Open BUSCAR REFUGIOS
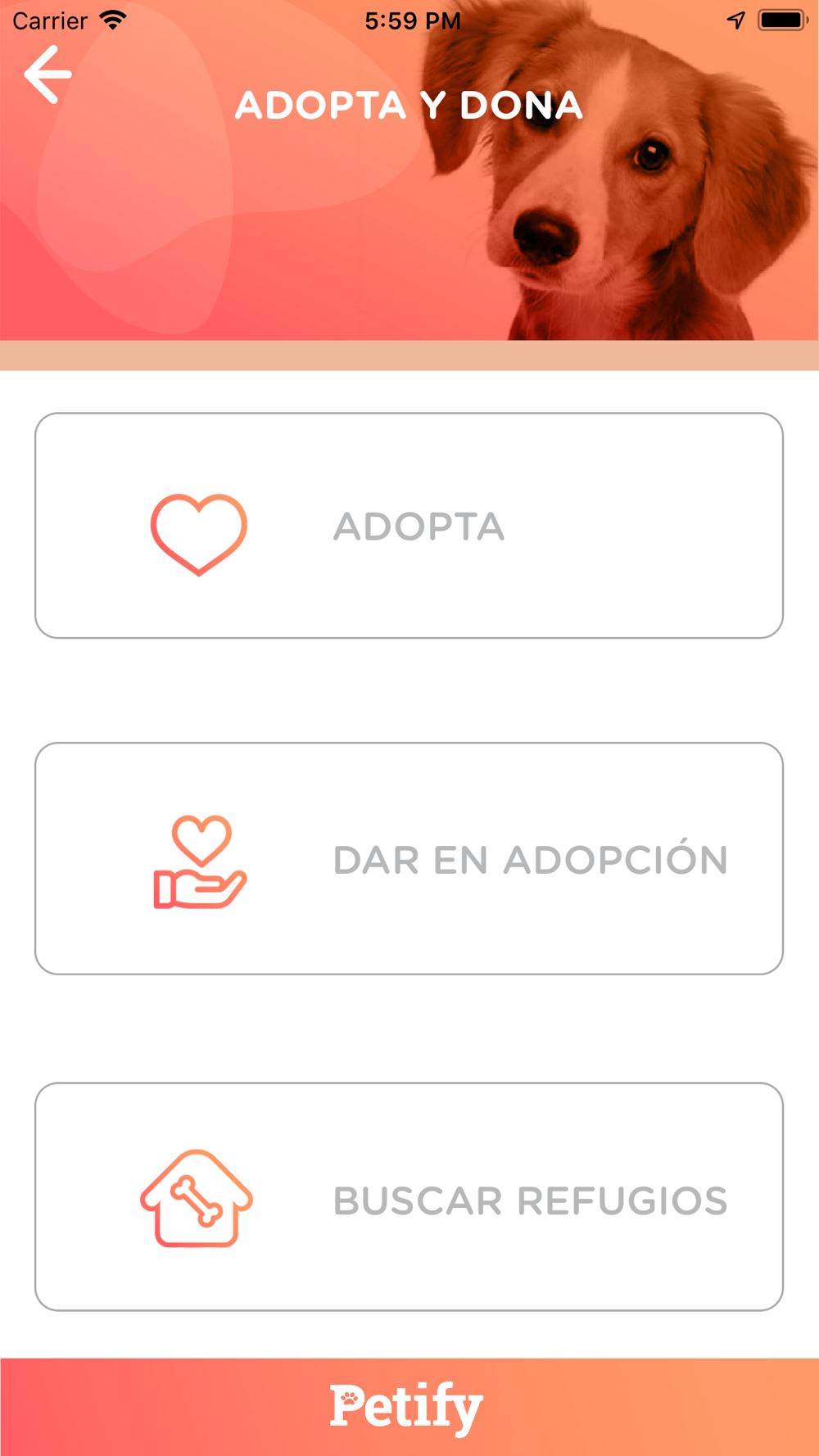The width and height of the screenshot is (819, 1456). click(x=409, y=1197)
